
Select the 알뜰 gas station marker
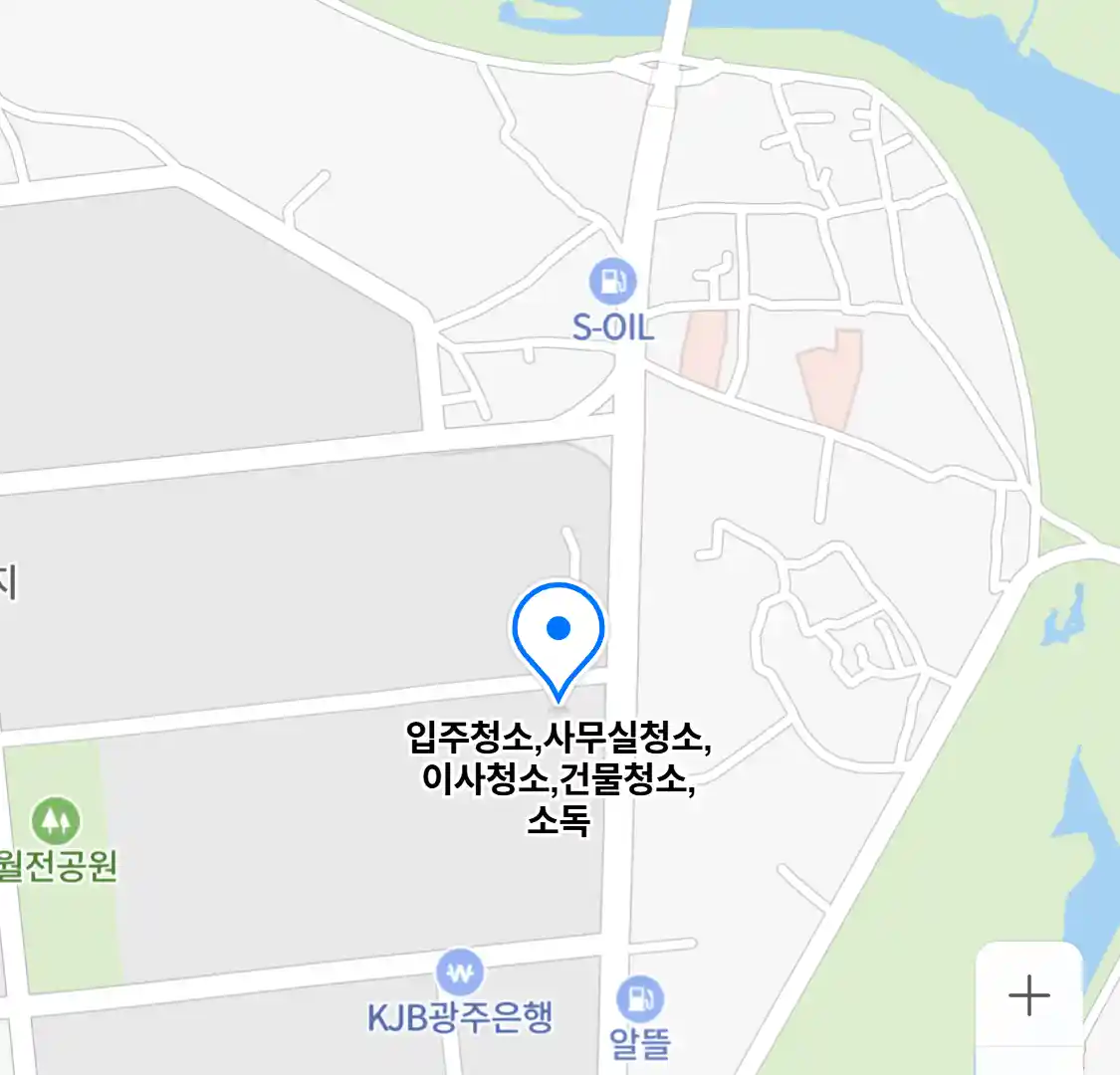point(639,999)
